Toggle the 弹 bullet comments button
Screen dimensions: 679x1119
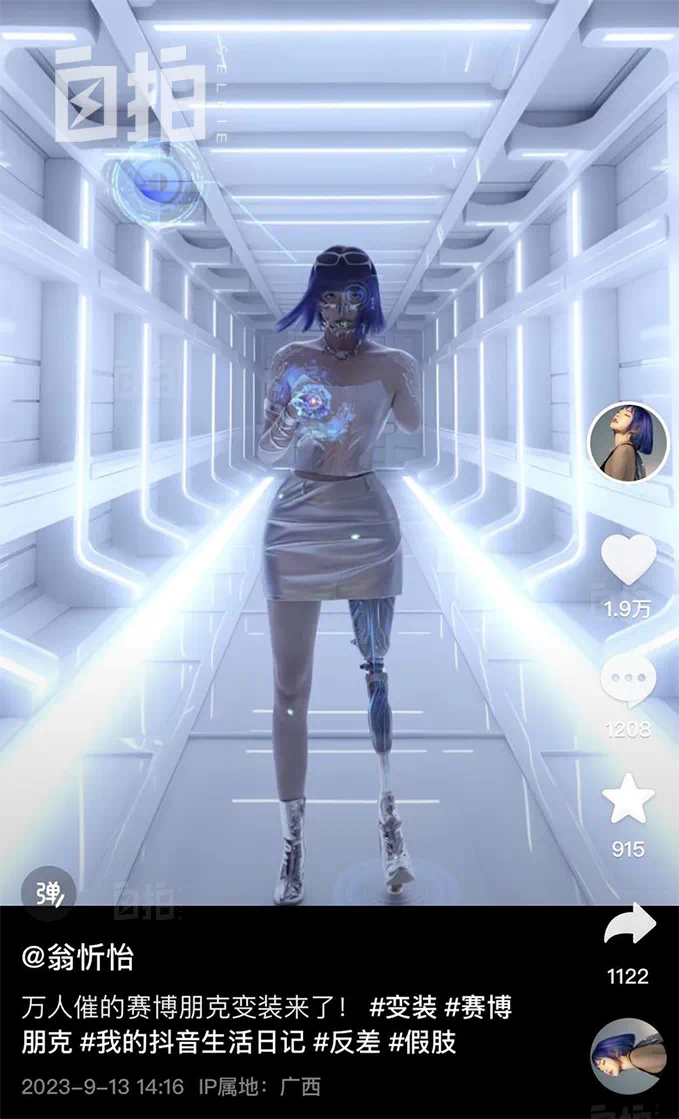47,893
